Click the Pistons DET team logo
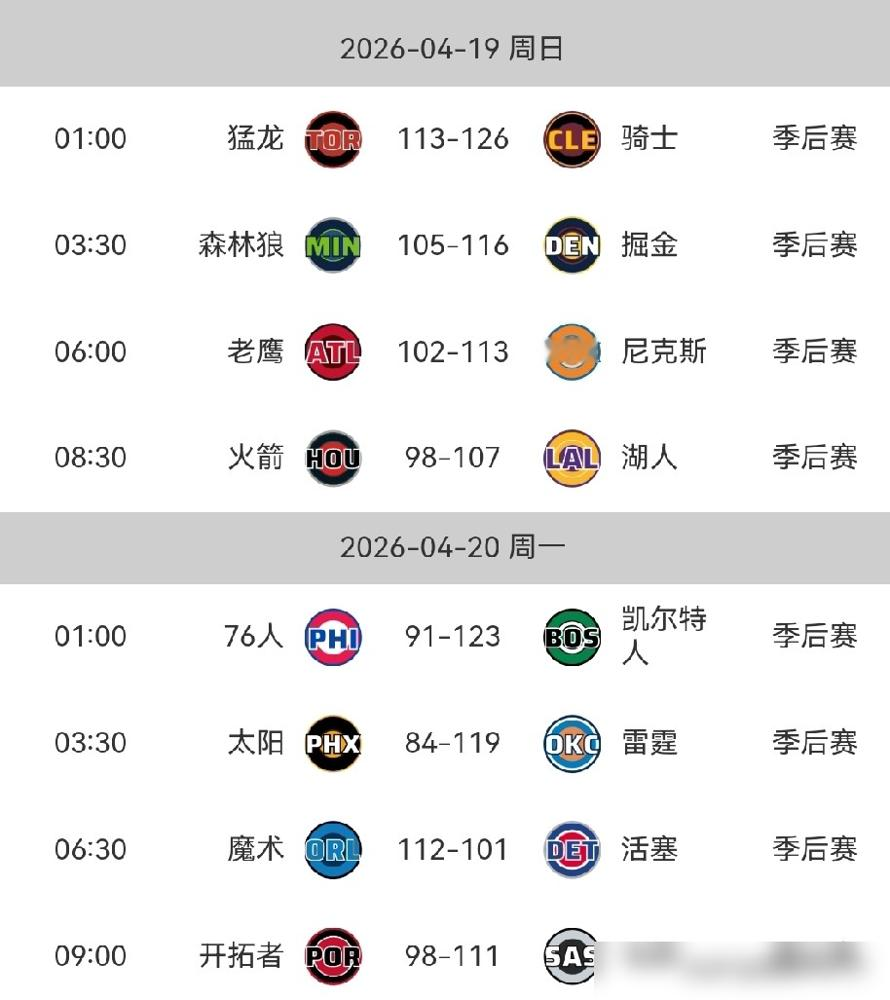 tap(571, 849)
